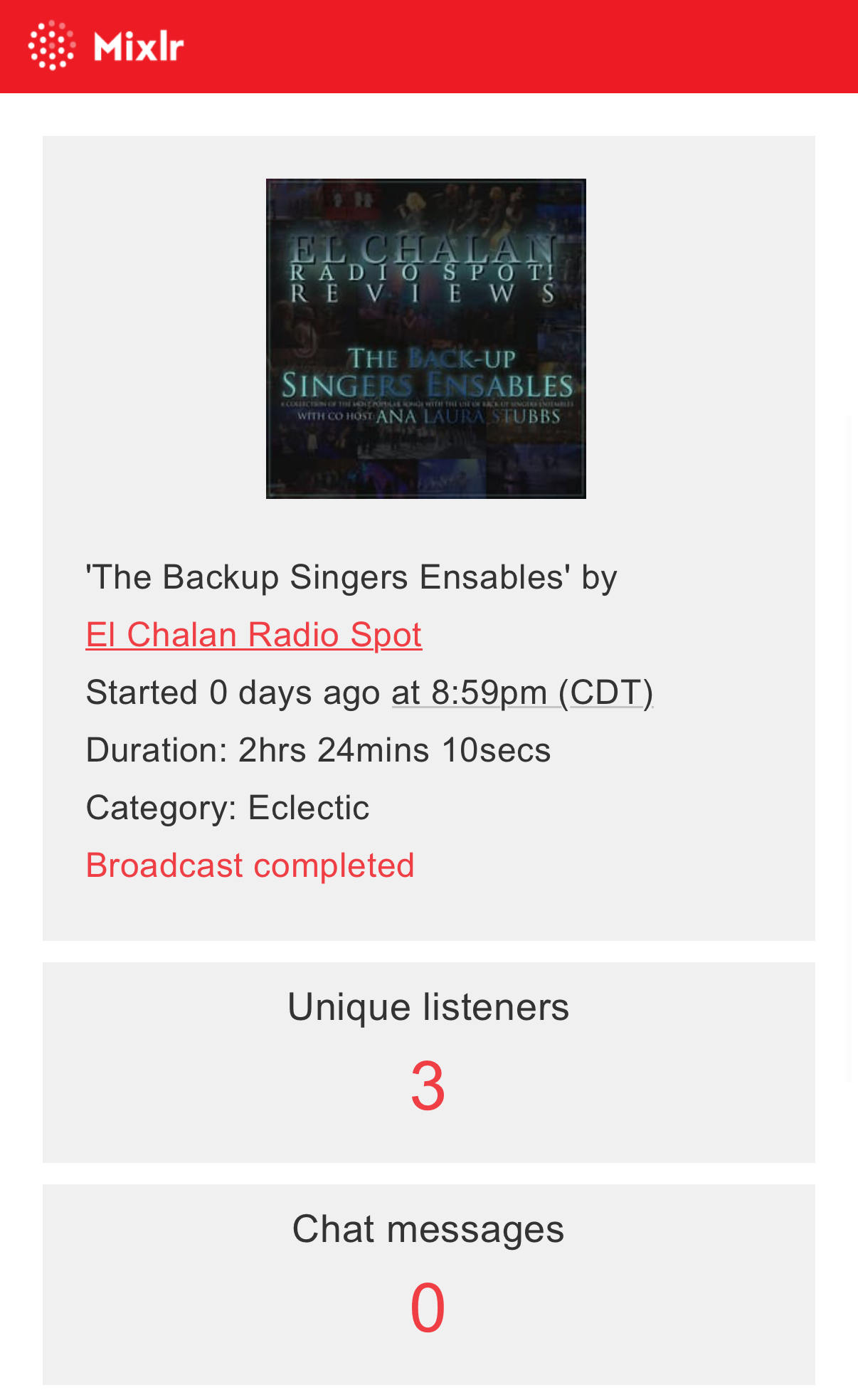Image resolution: width=858 pixels, height=1400 pixels.
Task: Open the El Chalan Radio Spot link
Action: (x=253, y=635)
